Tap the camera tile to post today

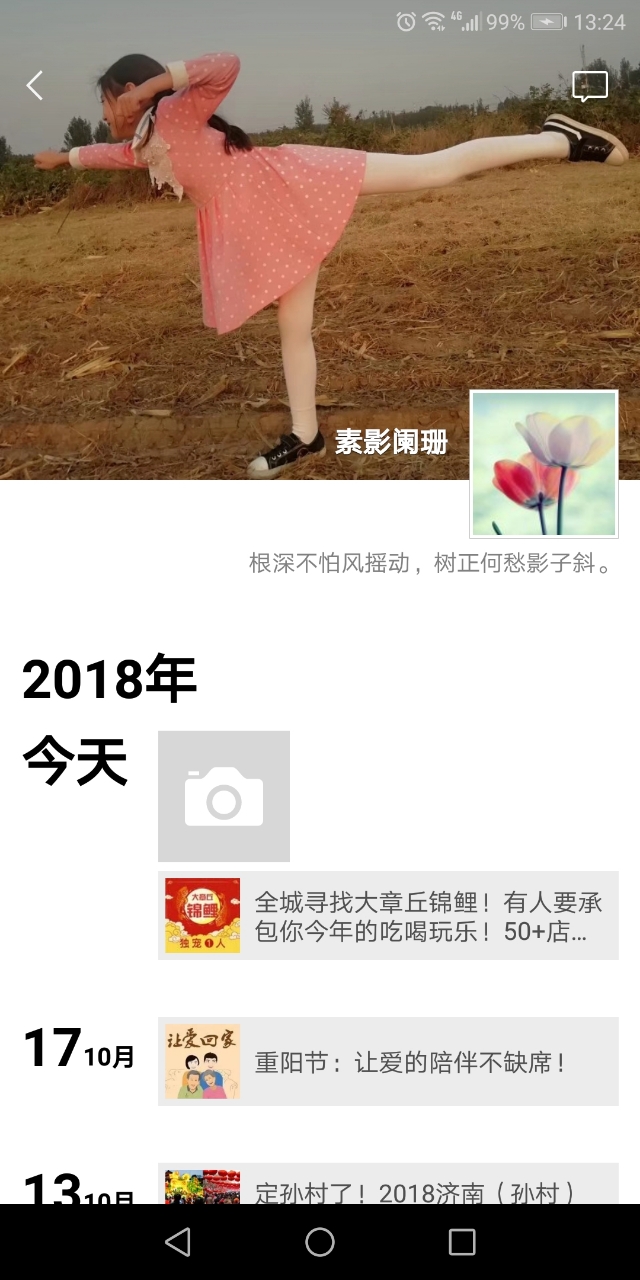click(x=224, y=796)
